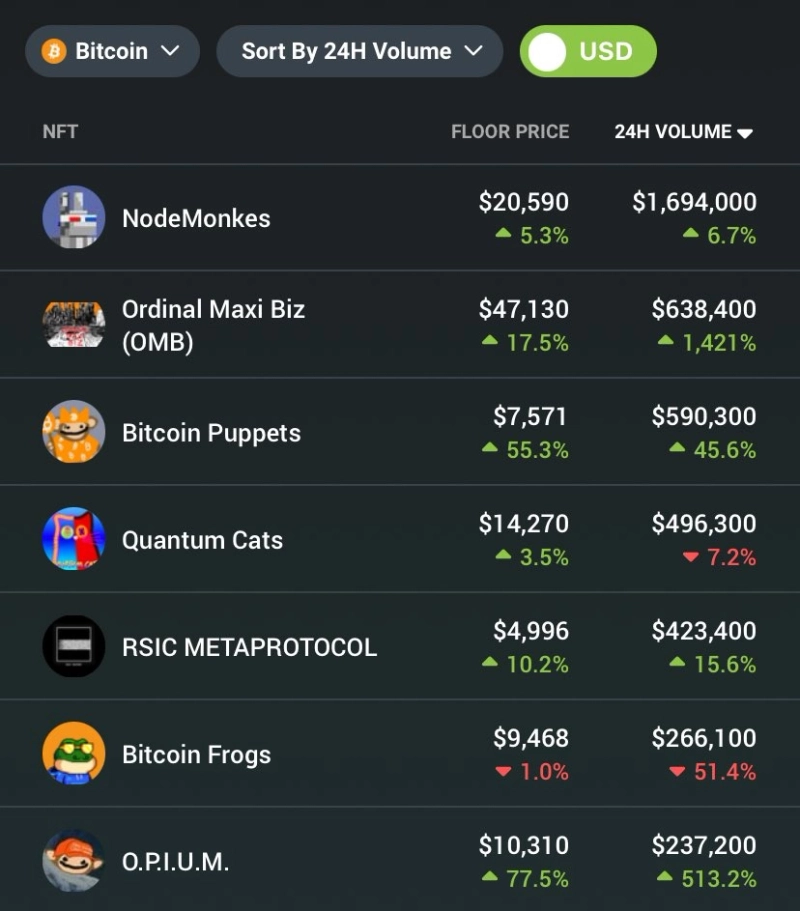800x911 pixels.
Task: Expand the Sort By 24H Volume dropdown
Action: click(x=360, y=51)
